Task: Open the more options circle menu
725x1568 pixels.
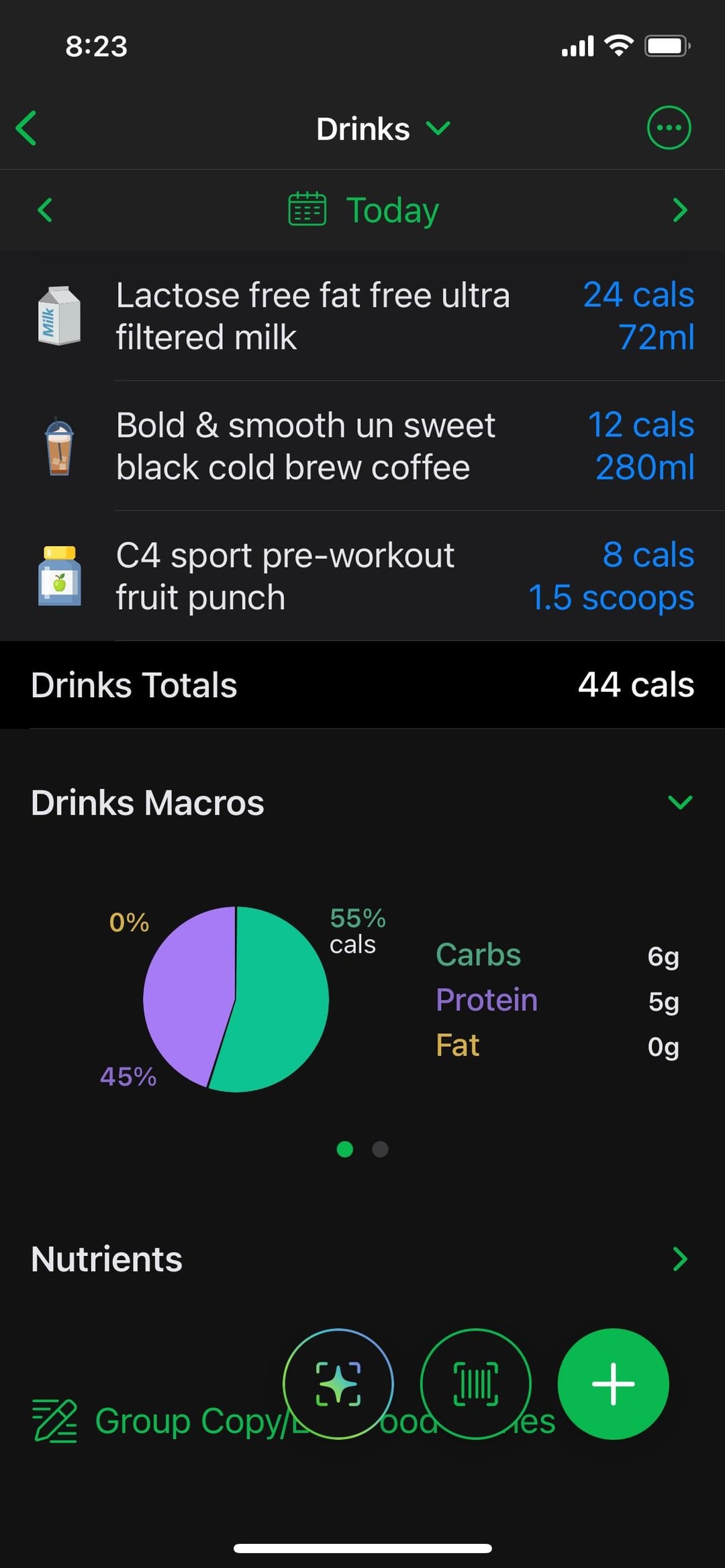Action: tap(668, 127)
